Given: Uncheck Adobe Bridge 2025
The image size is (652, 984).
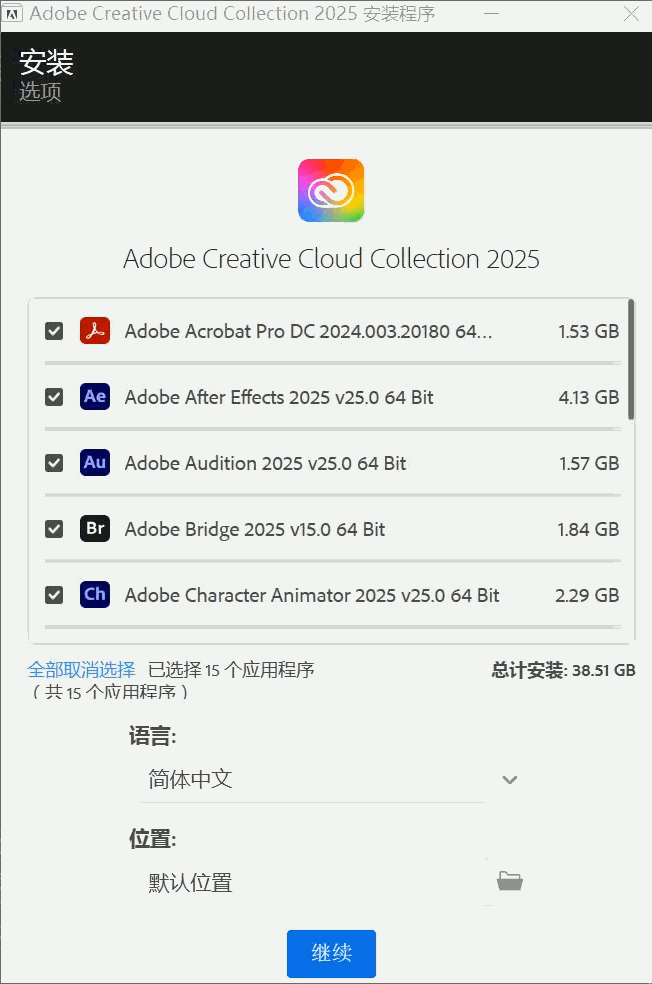Looking at the screenshot, I should click(x=54, y=529).
